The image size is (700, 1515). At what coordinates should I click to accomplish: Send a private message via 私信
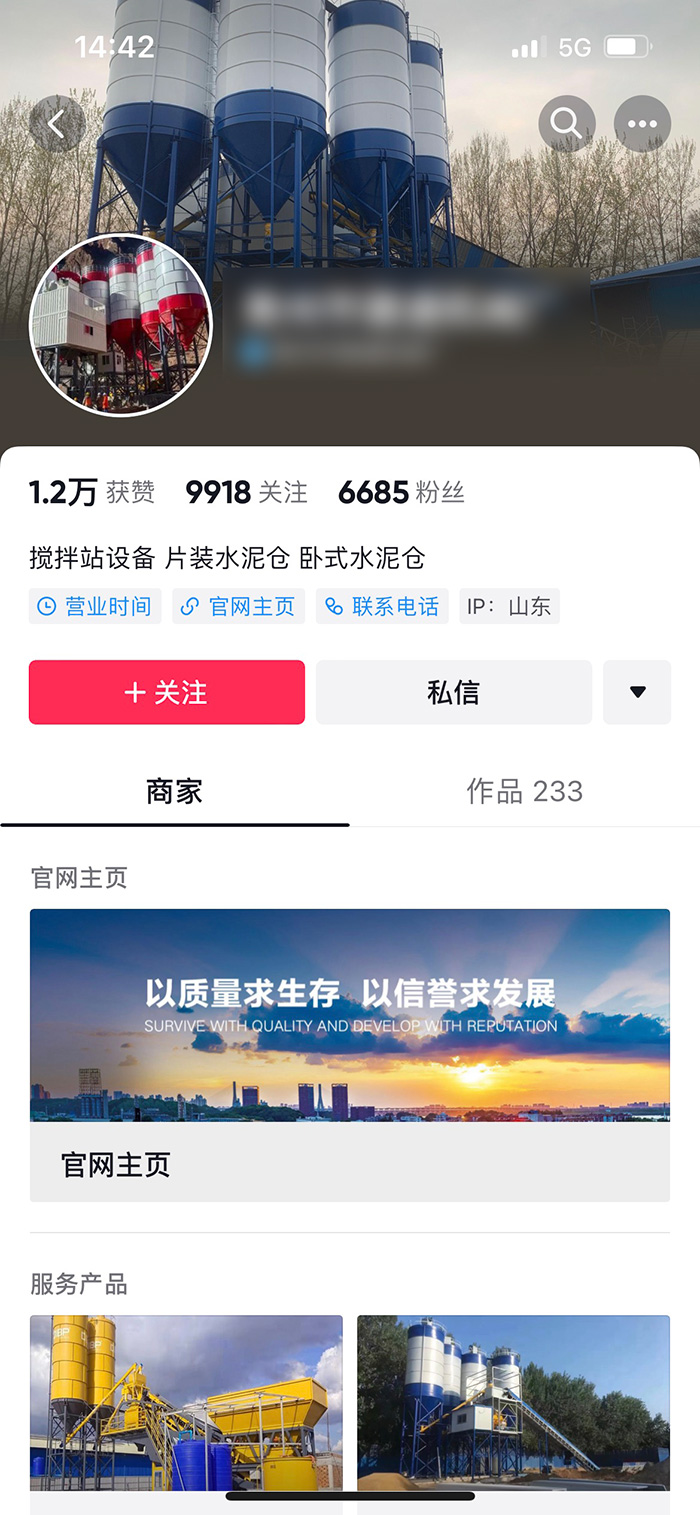click(x=453, y=692)
